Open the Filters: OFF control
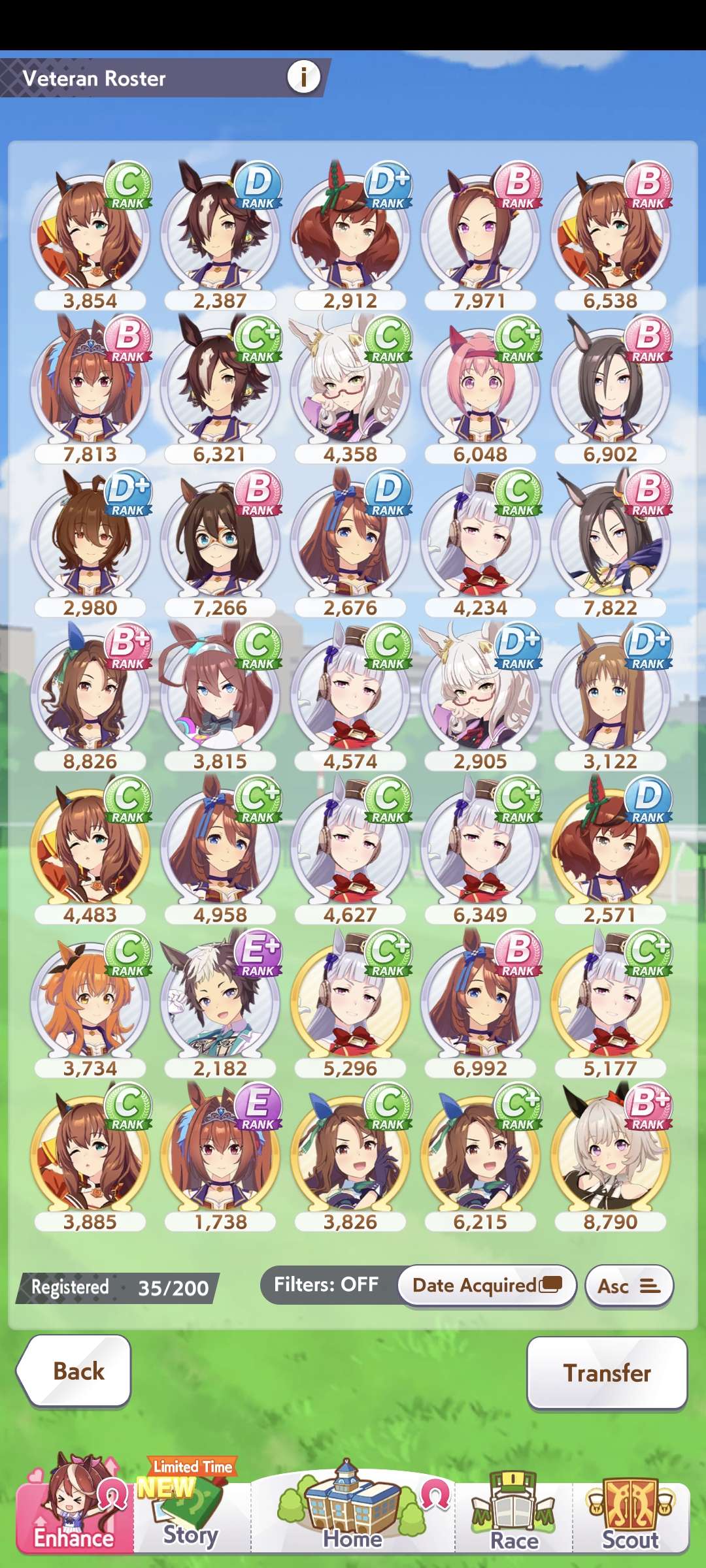Screen dimensions: 706x1568 326,1285
